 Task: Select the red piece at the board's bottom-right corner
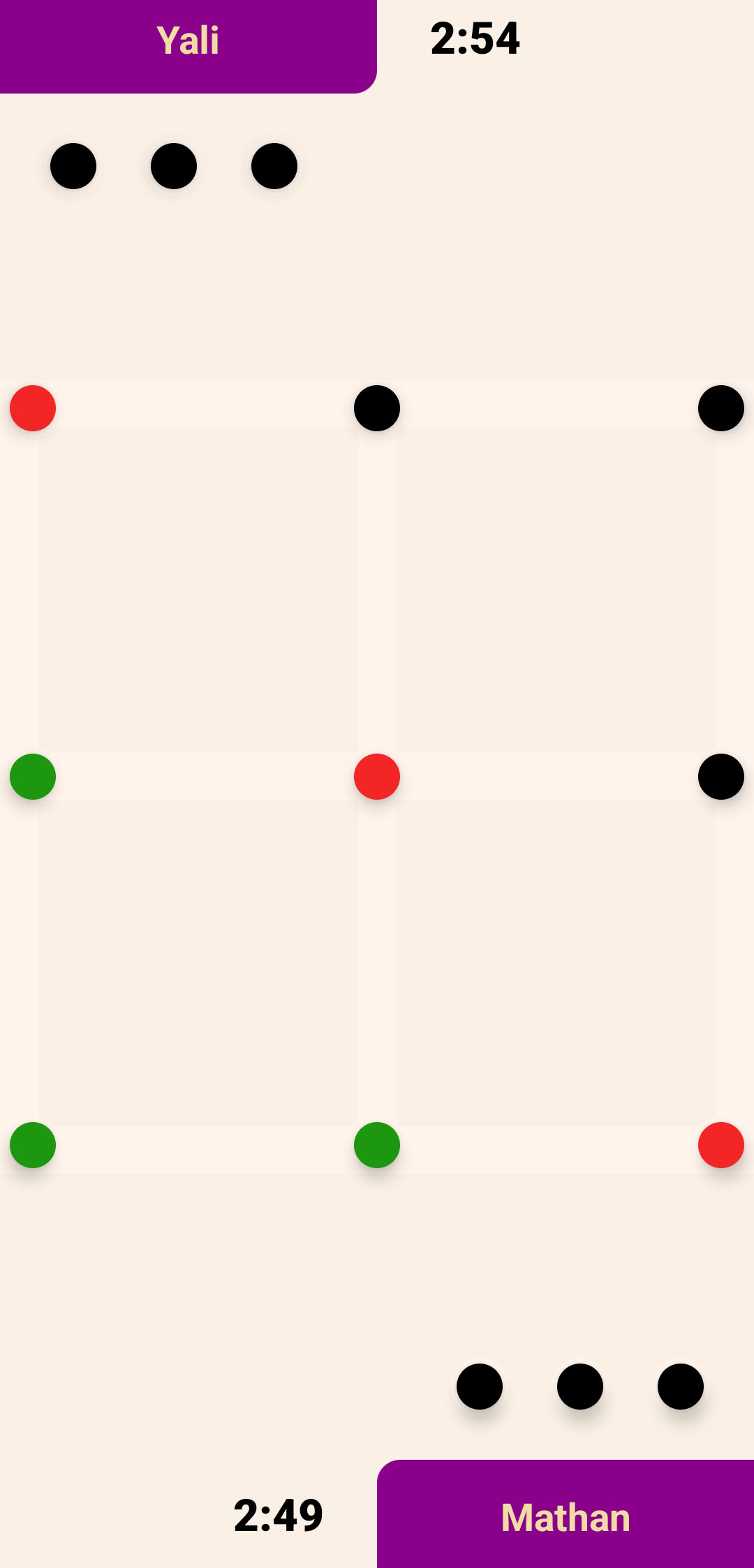(x=721, y=1145)
